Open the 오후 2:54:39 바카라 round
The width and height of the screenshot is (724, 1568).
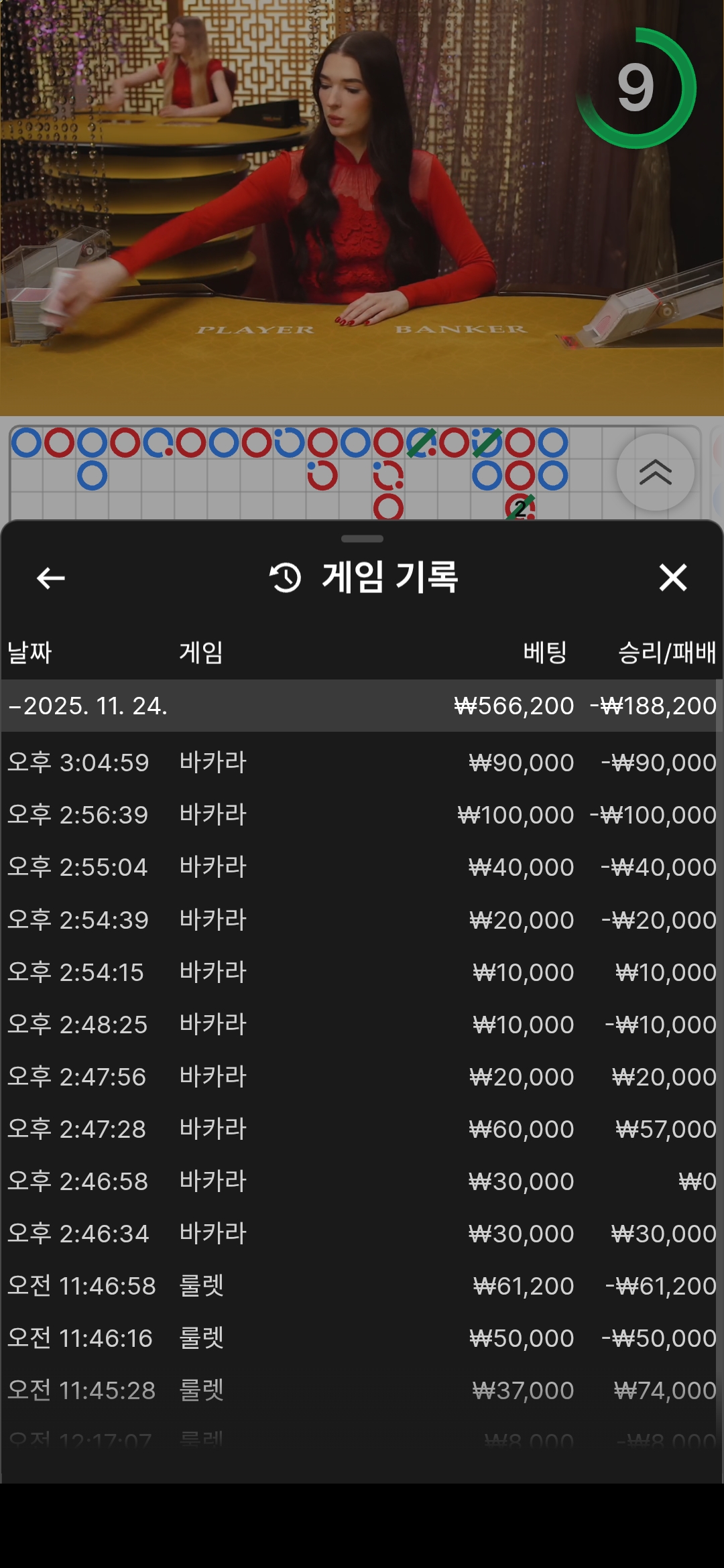click(x=362, y=920)
